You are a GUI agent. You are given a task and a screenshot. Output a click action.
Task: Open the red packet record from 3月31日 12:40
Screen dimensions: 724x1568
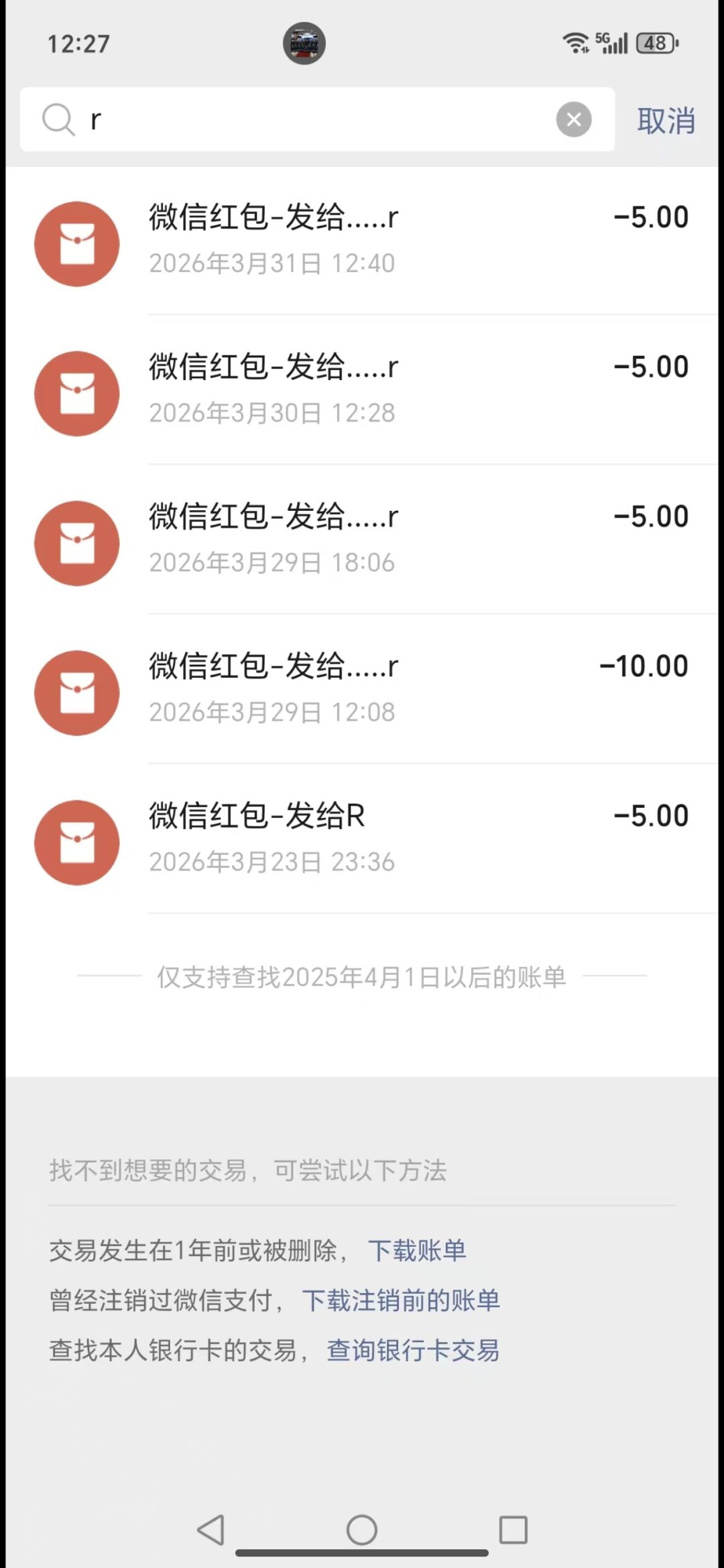pos(362,240)
